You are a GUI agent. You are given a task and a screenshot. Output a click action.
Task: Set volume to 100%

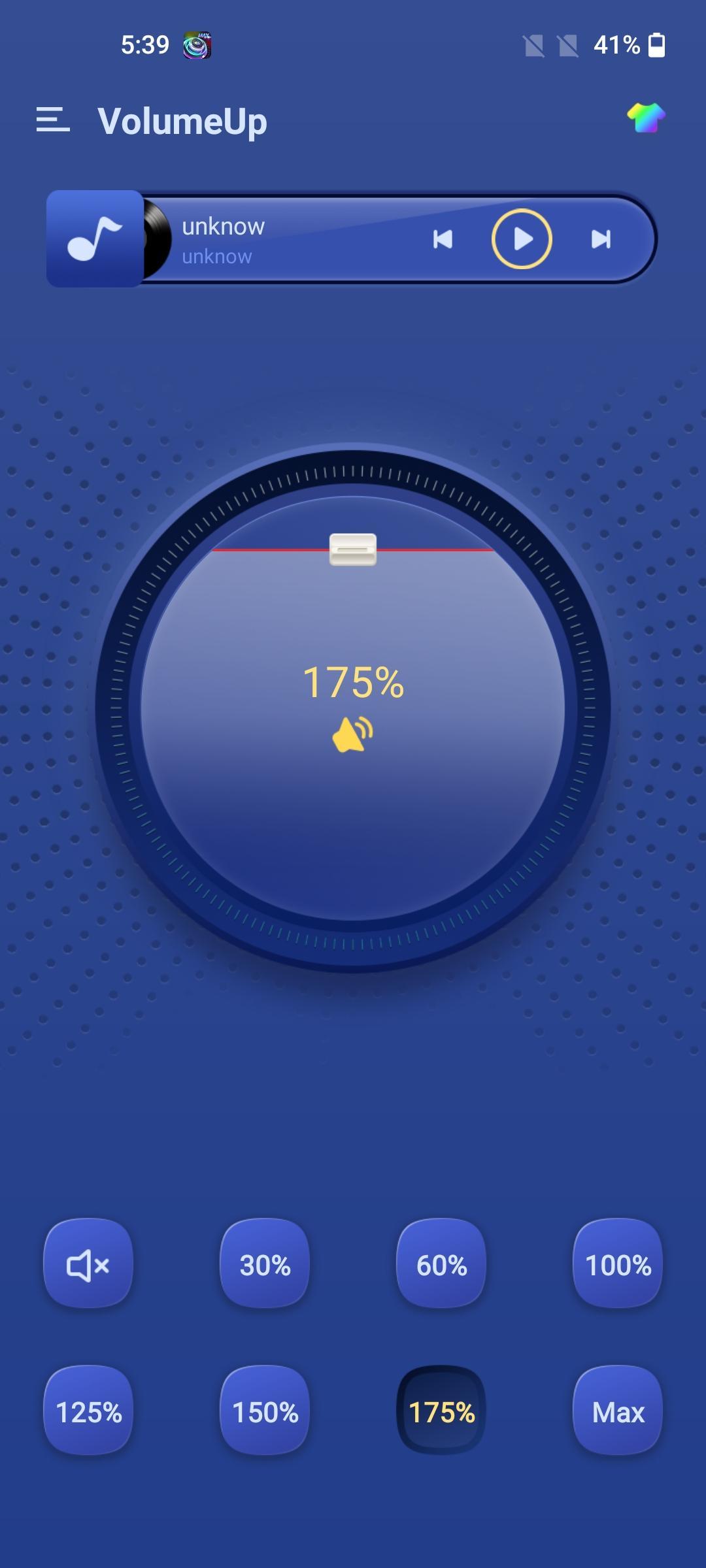click(618, 1267)
